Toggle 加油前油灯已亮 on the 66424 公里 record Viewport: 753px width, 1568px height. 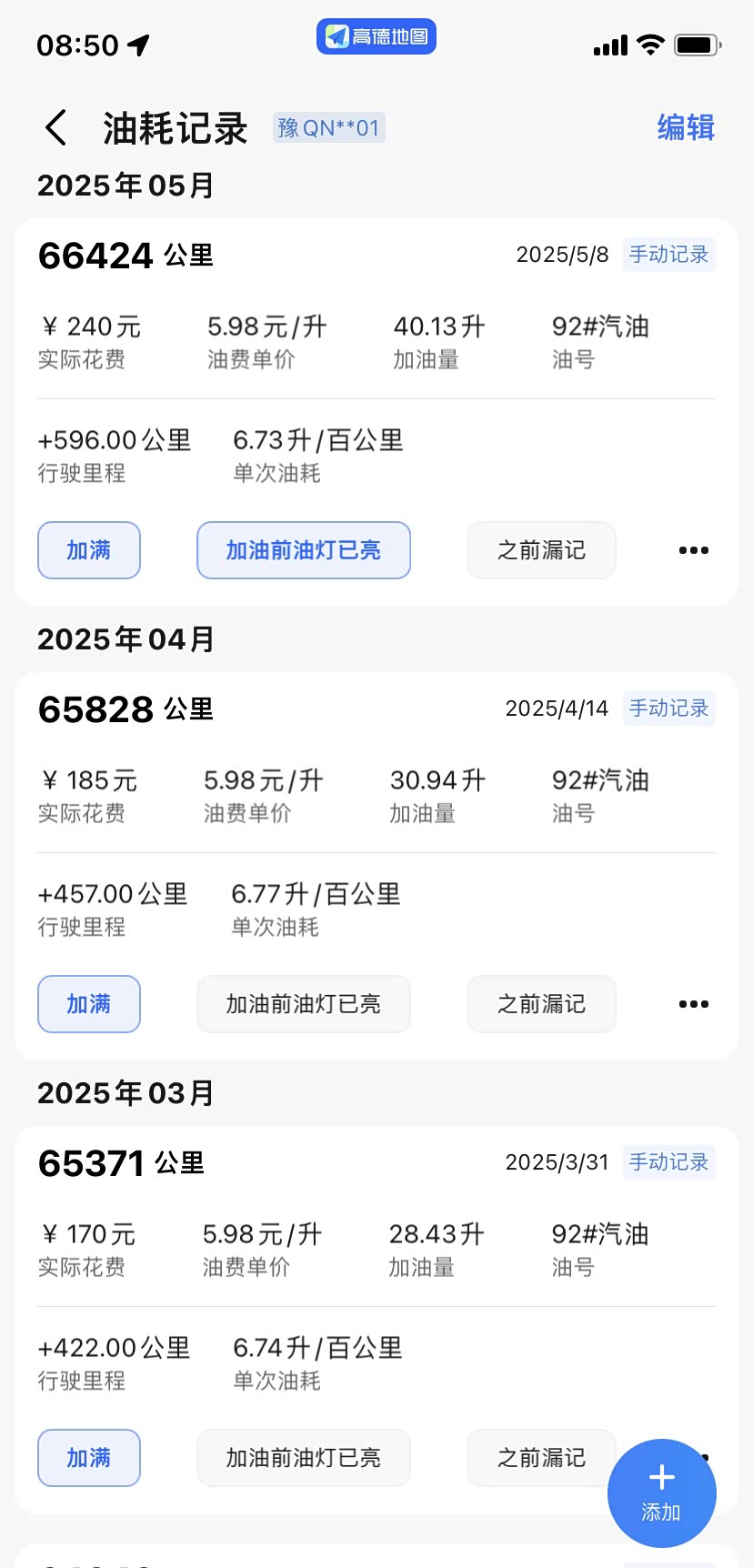coord(304,550)
